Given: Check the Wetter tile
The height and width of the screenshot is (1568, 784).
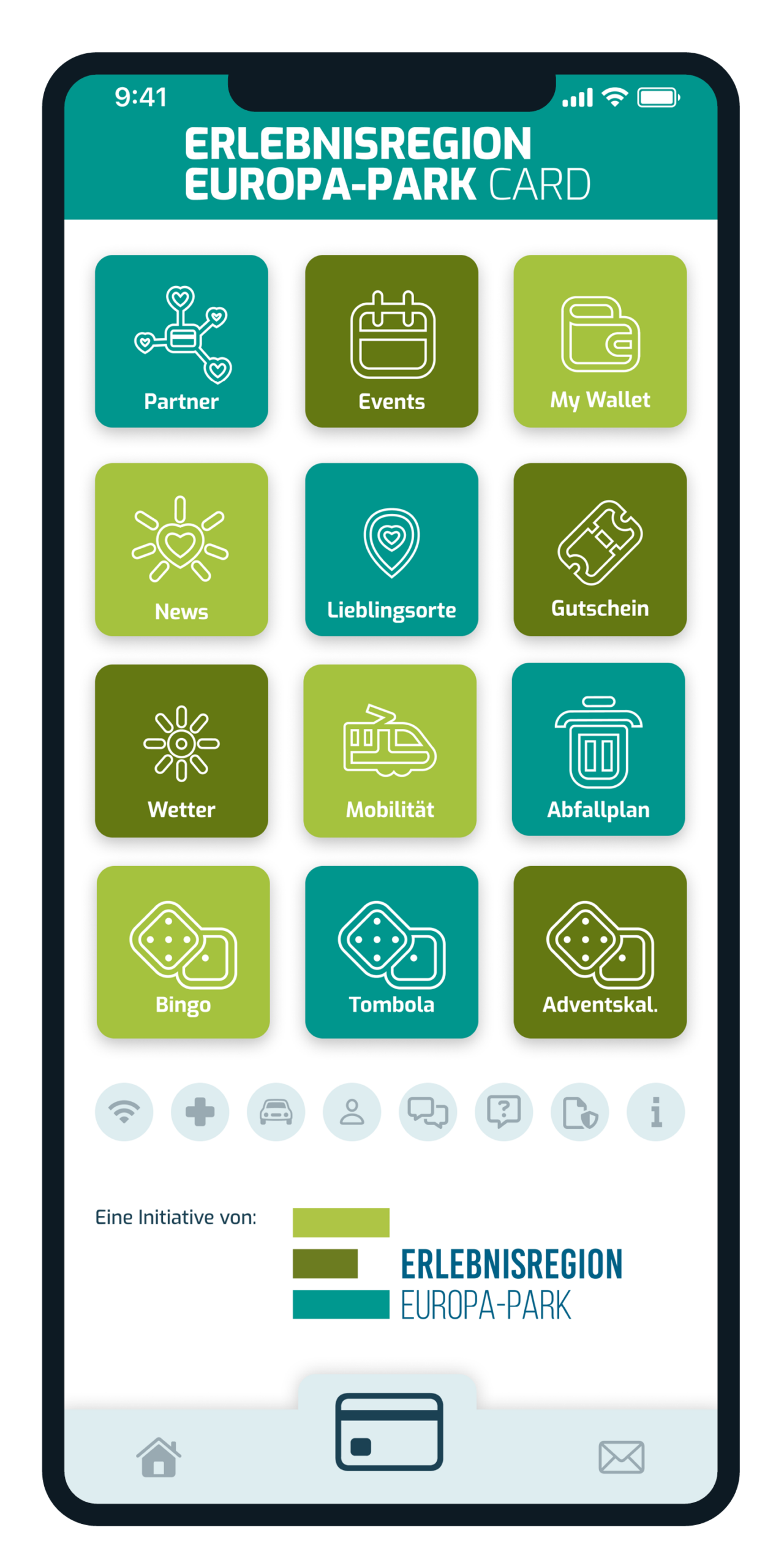Looking at the screenshot, I should [x=181, y=750].
